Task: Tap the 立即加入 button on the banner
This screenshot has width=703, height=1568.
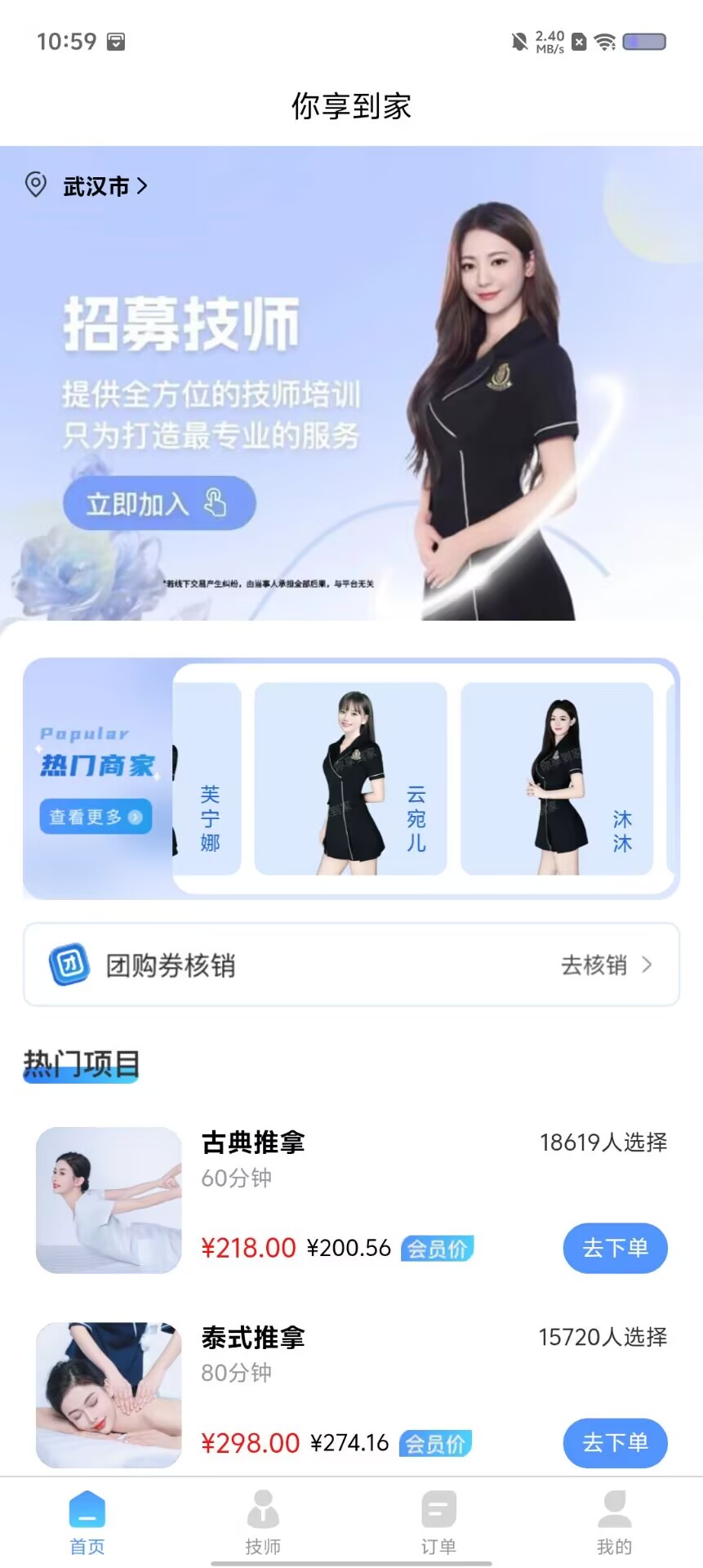Action: pos(159,503)
